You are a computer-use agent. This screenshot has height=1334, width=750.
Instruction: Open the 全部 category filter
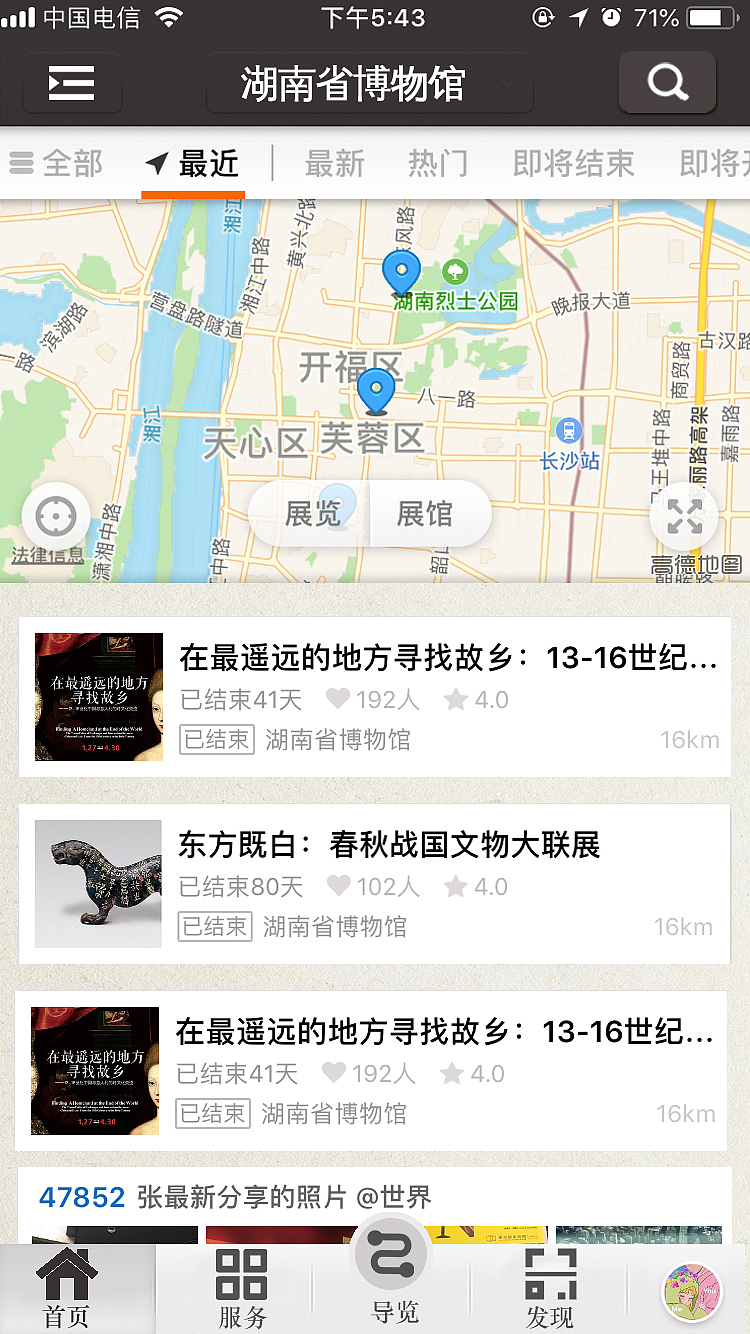coord(55,163)
